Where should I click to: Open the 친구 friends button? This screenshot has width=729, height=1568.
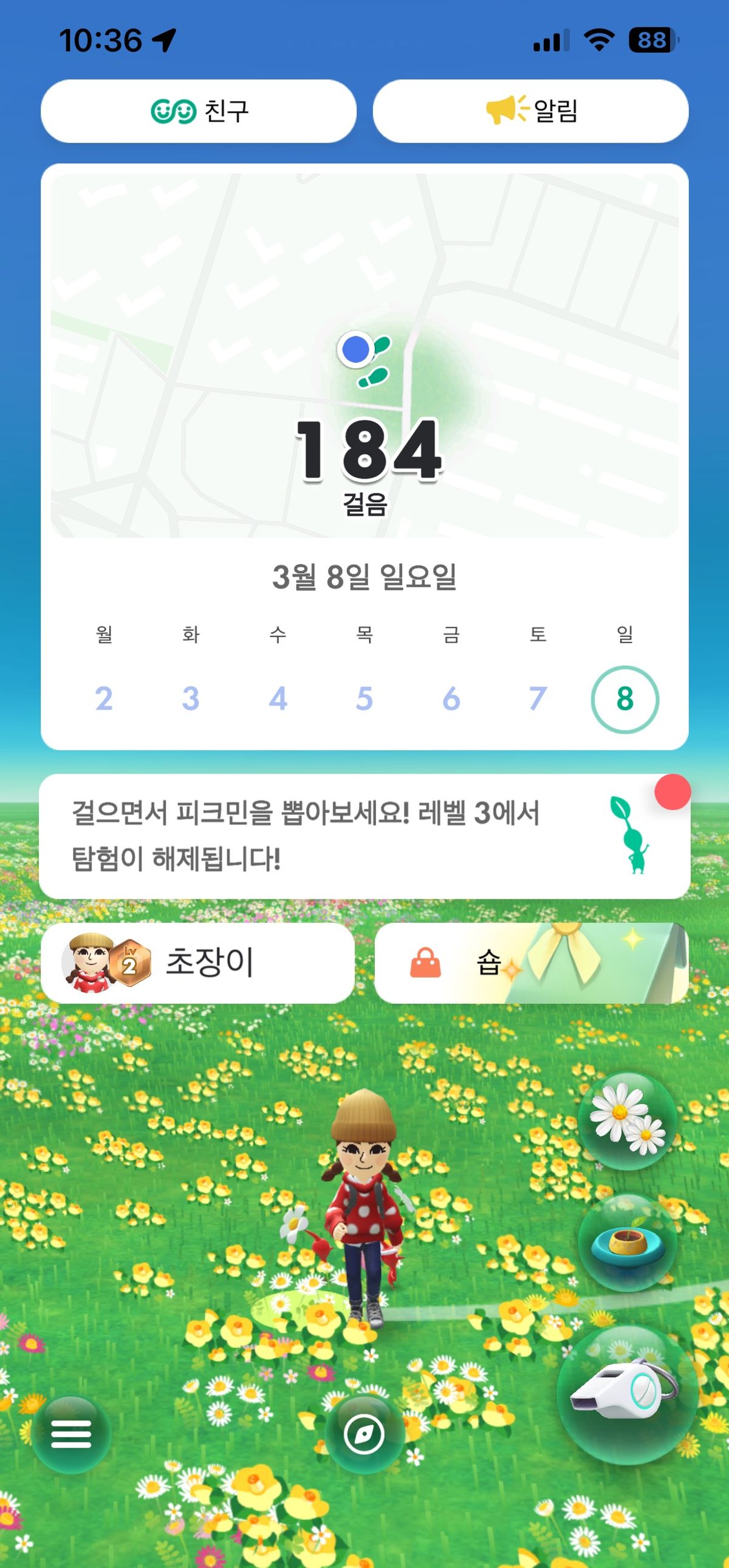click(199, 111)
